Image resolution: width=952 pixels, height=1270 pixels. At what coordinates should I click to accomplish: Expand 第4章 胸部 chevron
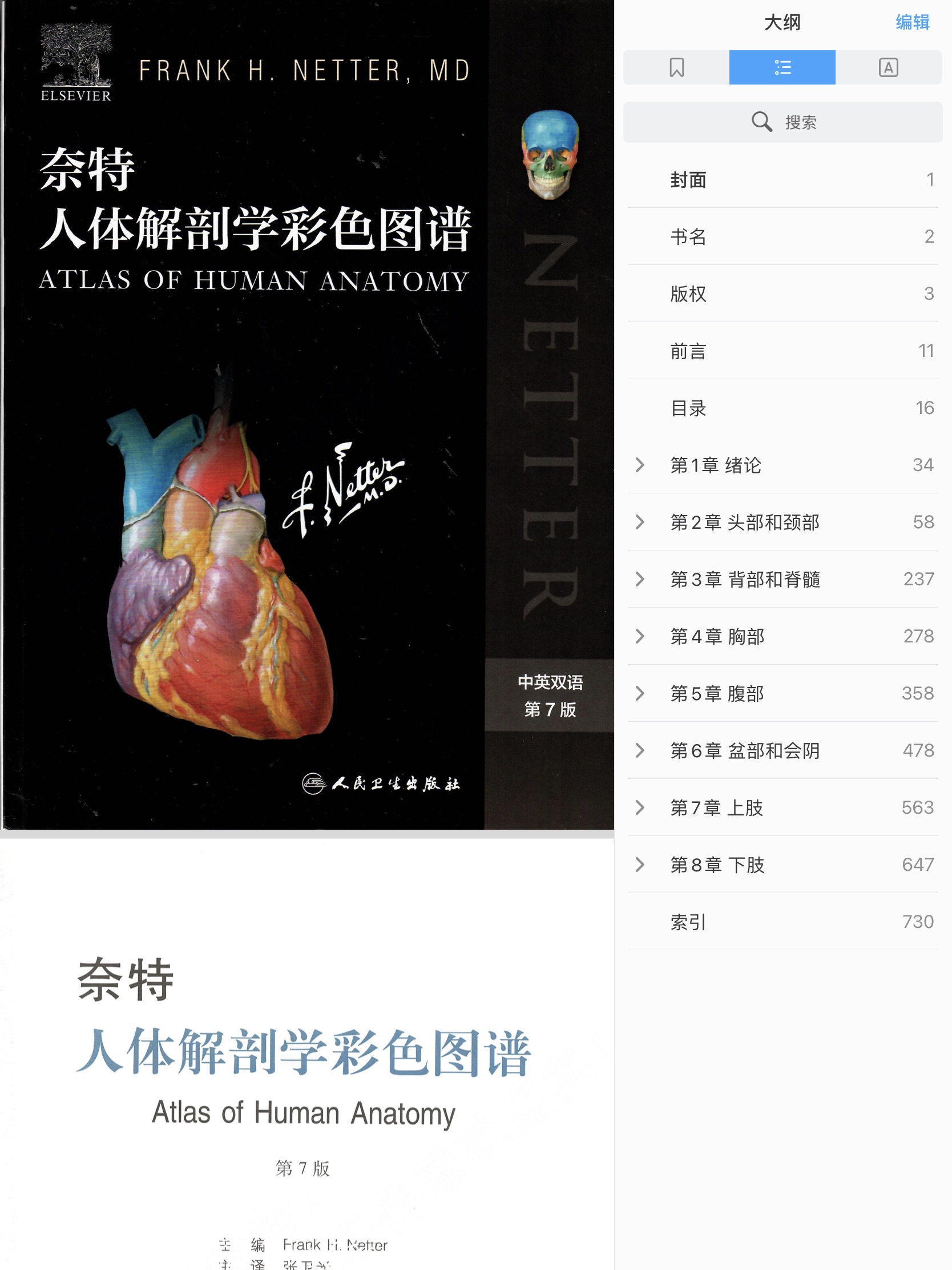click(640, 636)
